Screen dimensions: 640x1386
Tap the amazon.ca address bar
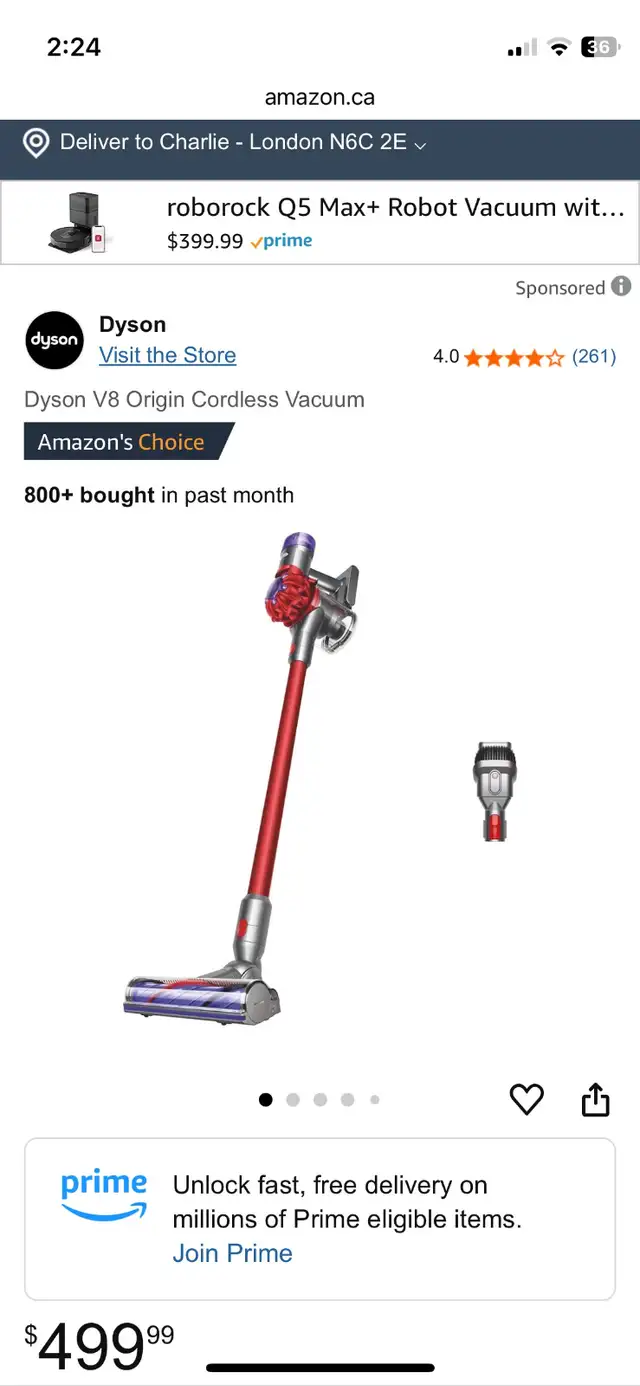coord(320,97)
